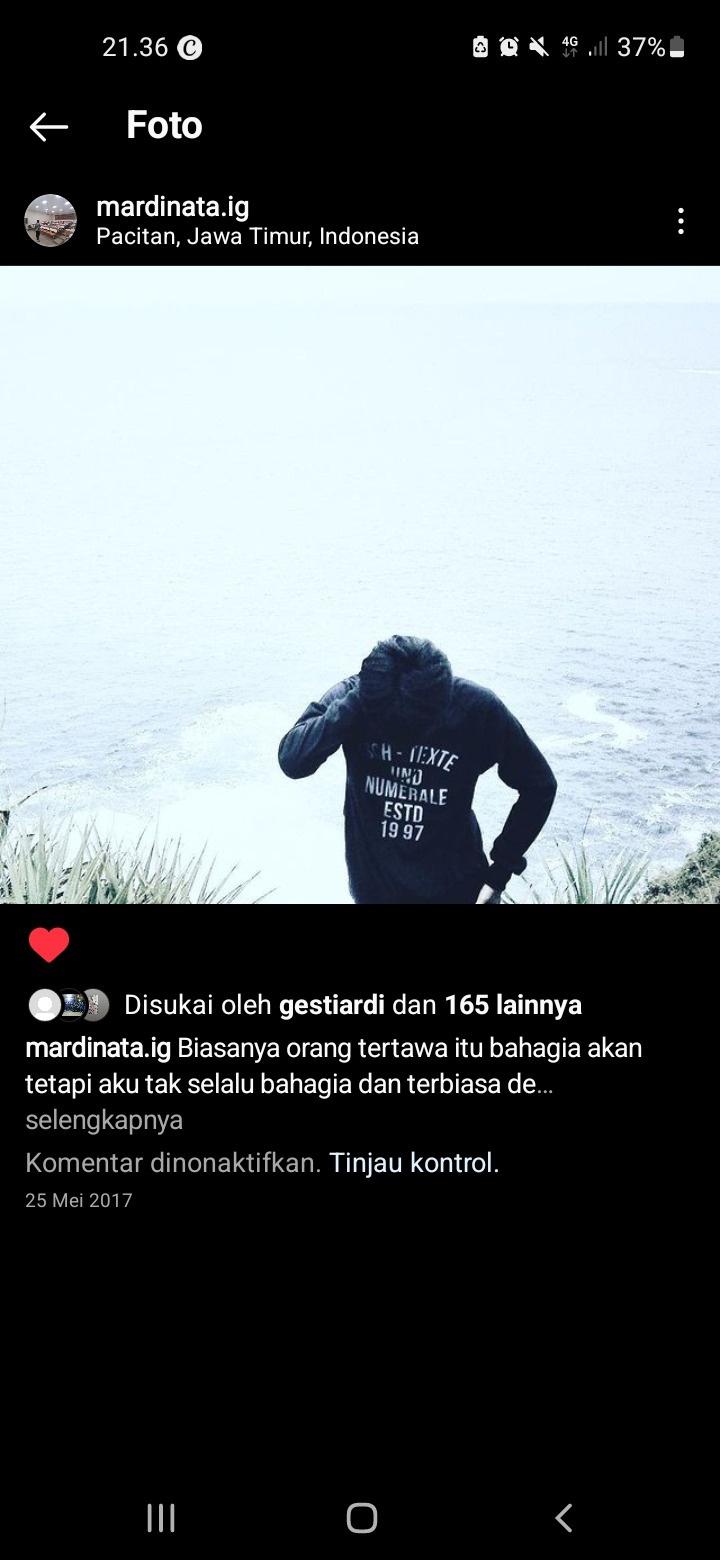View the 165 lainnya likes list
The width and height of the screenshot is (720, 1560).
pyautogui.click(x=512, y=1005)
